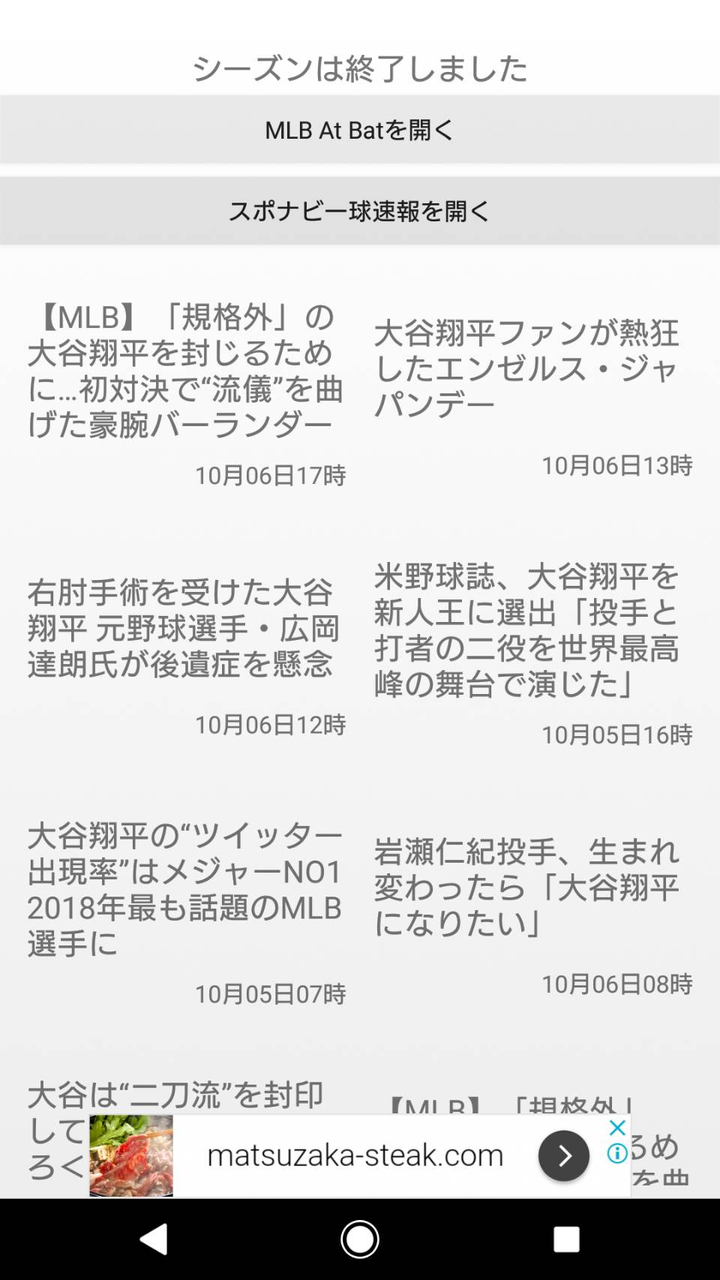Open the matsuzaka-steak.com ad arrow

pyautogui.click(x=564, y=1156)
